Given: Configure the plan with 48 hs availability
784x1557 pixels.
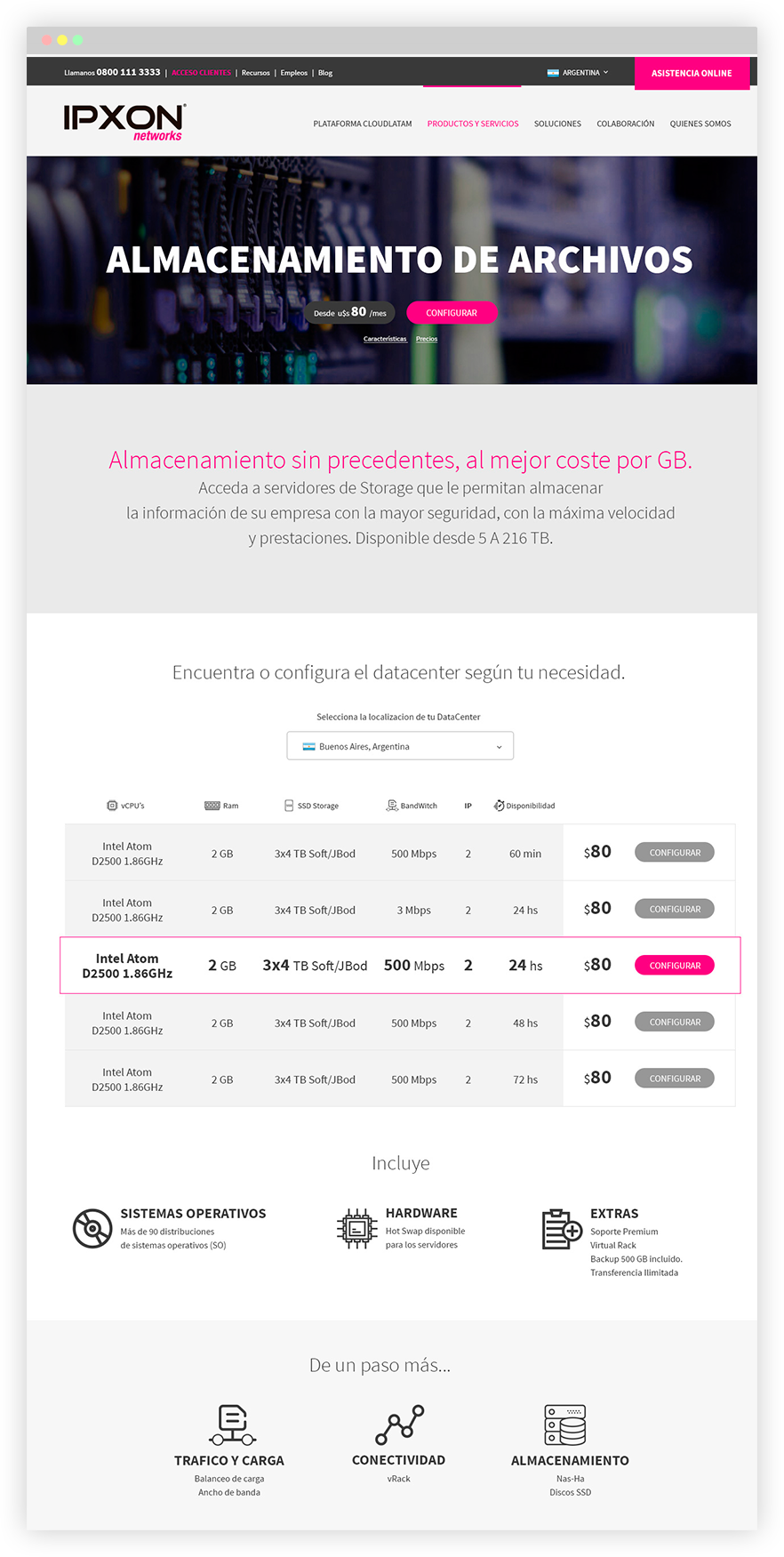Looking at the screenshot, I should point(675,1022).
